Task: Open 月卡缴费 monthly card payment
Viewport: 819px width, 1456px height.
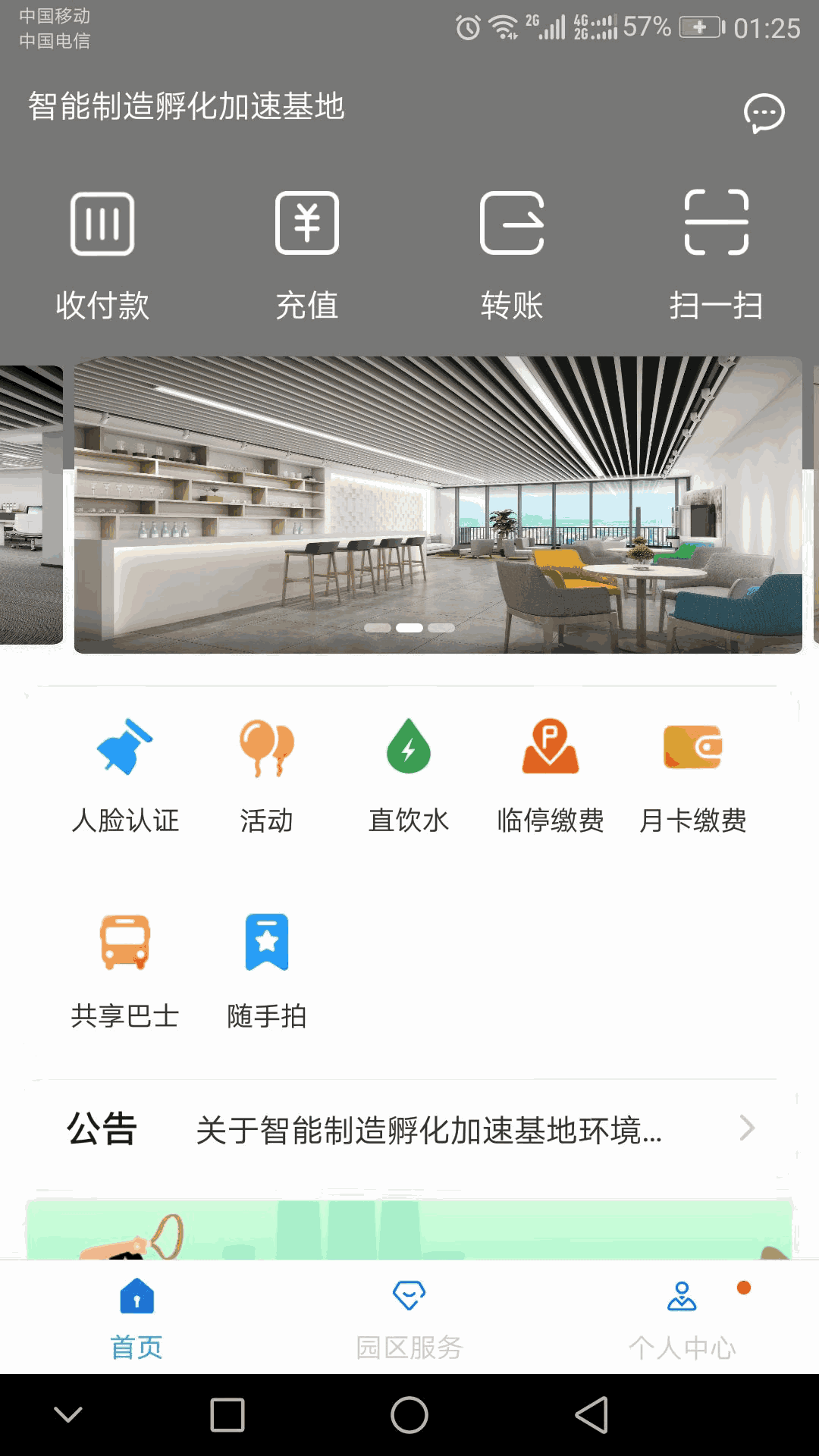Action: (x=692, y=775)
